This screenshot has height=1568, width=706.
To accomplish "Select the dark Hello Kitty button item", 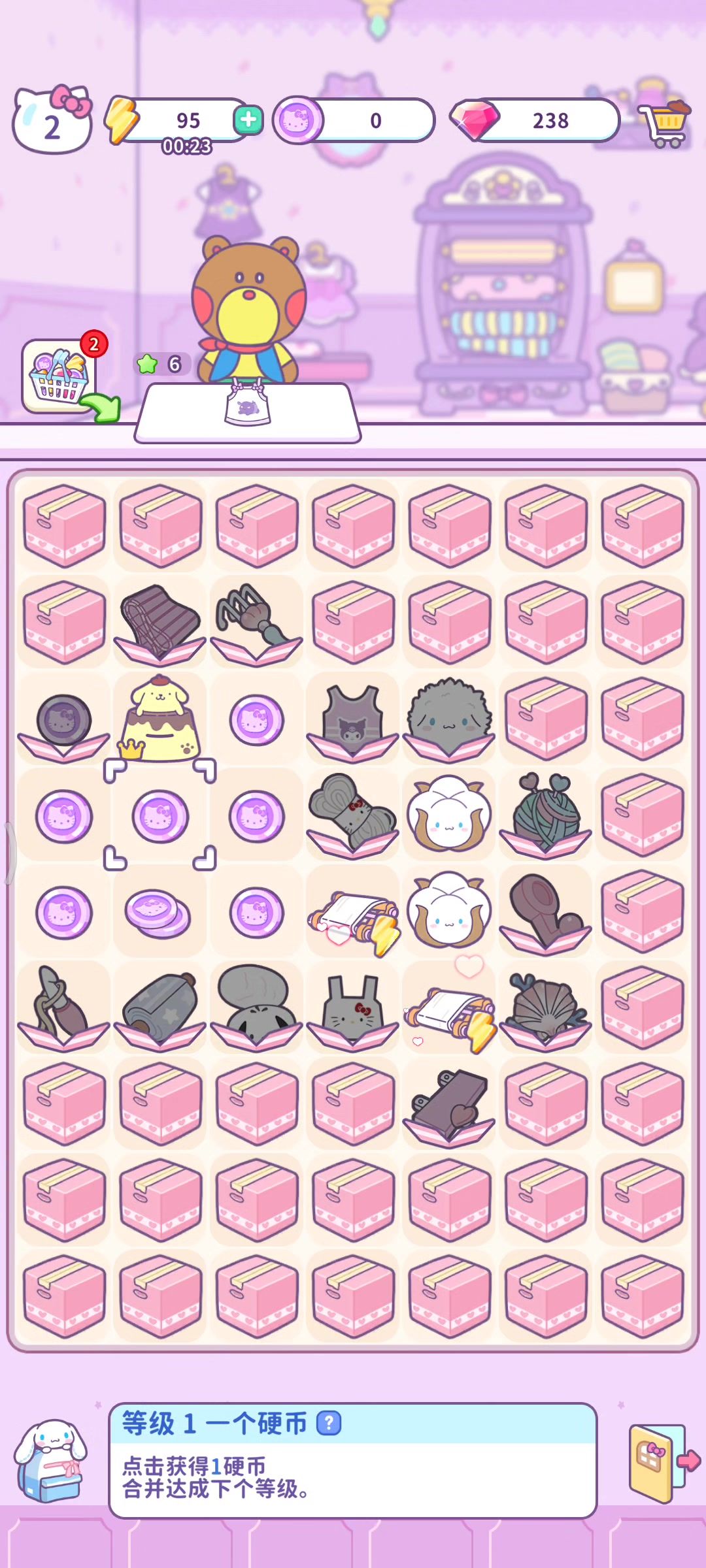I will [63, 720].
